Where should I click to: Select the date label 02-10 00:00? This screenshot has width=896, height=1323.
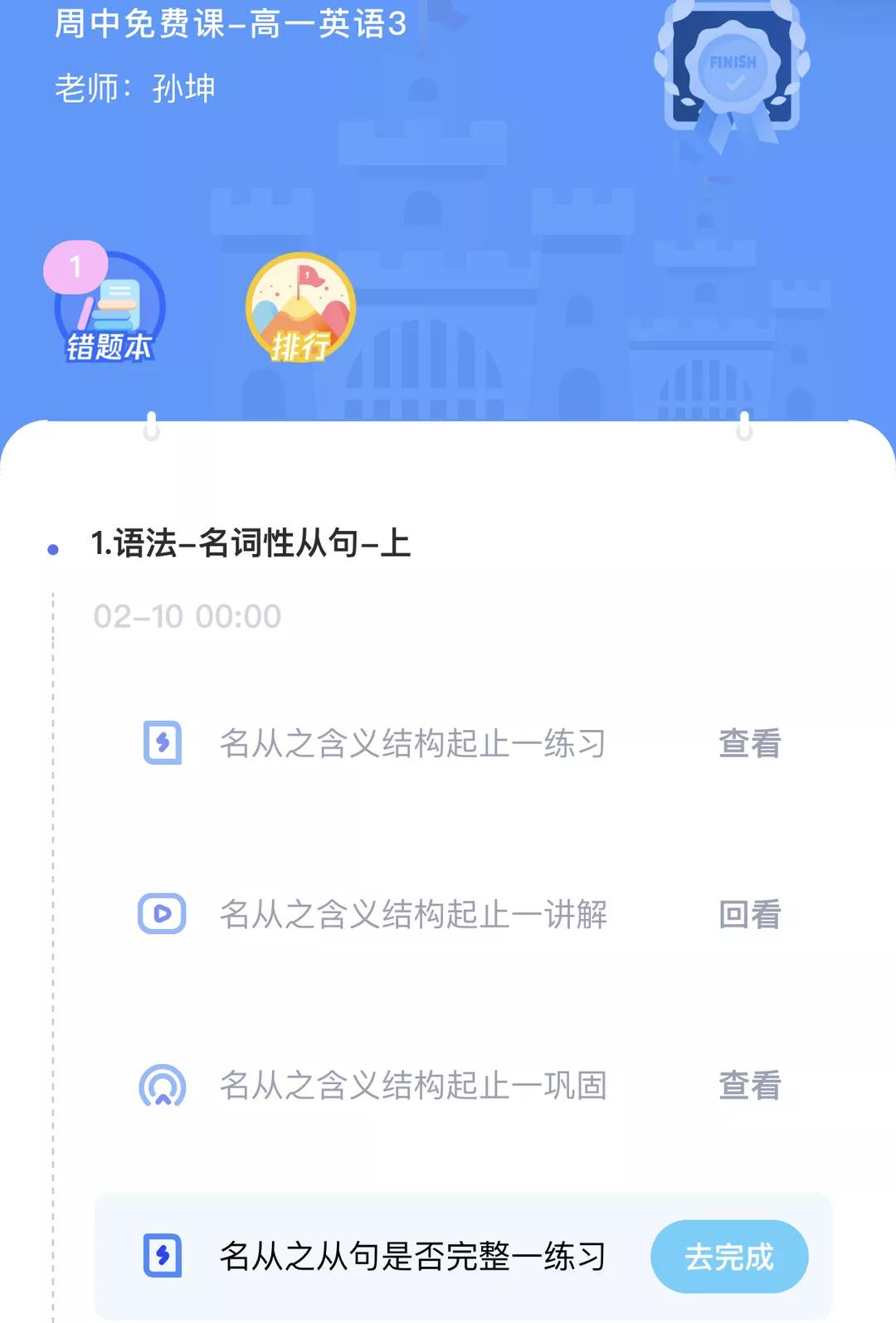(187, 615)
